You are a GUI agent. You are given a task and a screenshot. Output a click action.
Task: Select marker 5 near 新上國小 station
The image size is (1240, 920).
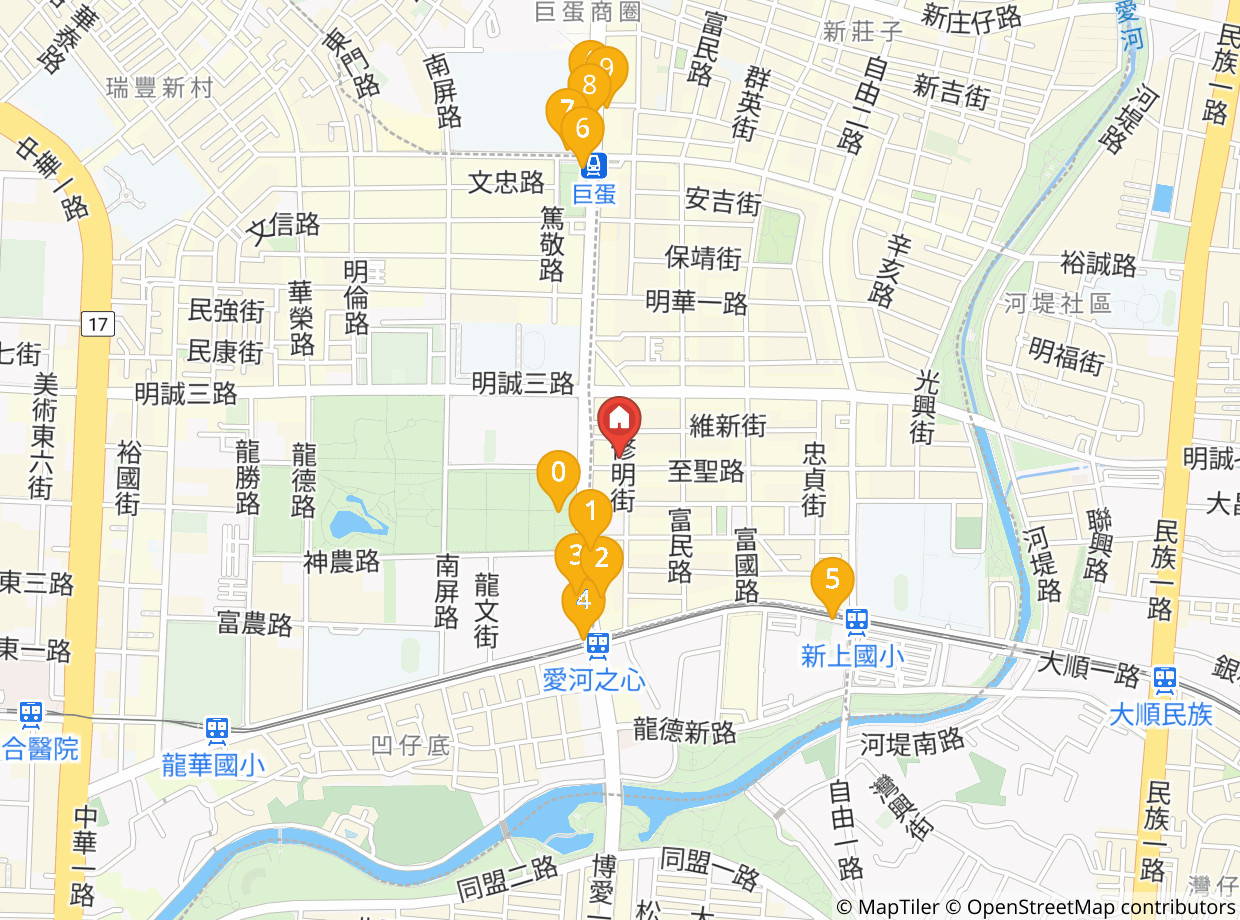(832, 579)
